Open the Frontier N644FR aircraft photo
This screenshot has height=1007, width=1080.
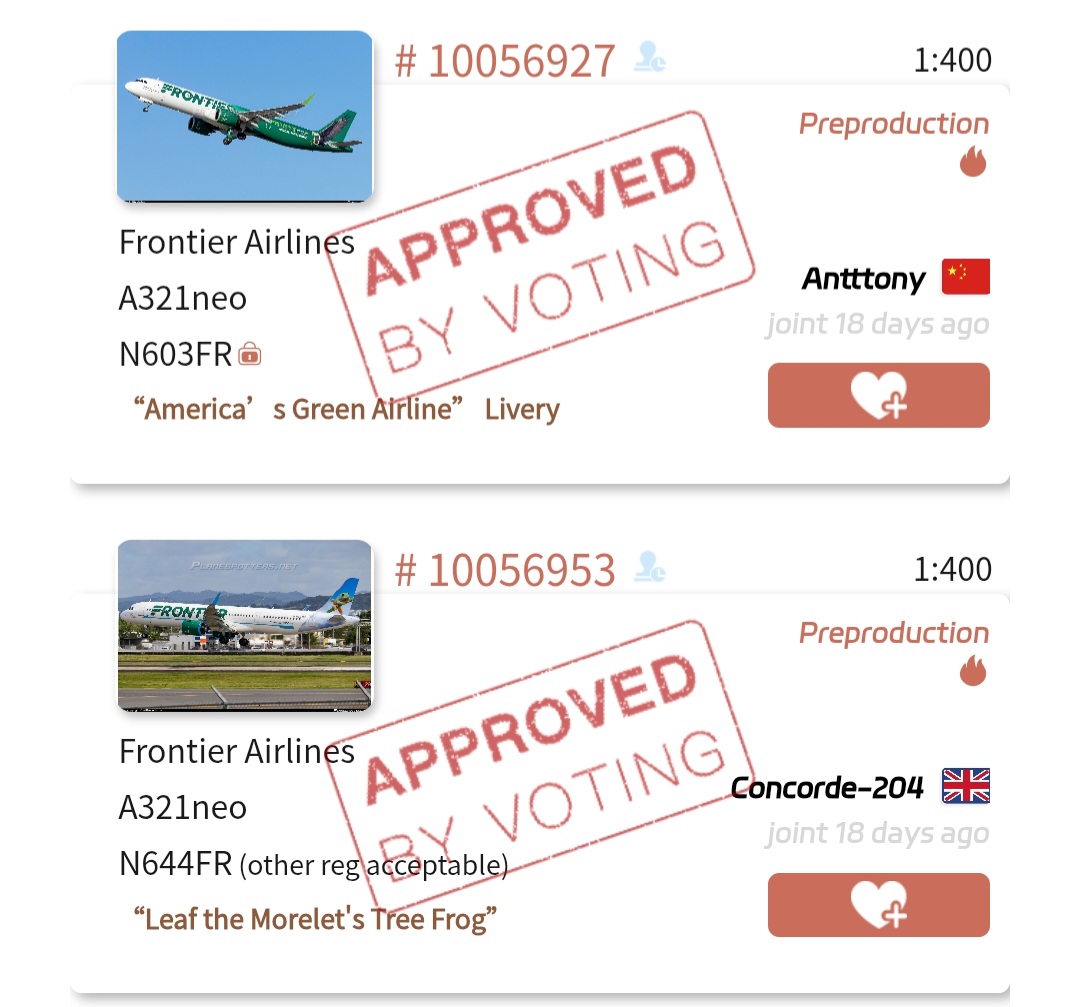[245, 625]
